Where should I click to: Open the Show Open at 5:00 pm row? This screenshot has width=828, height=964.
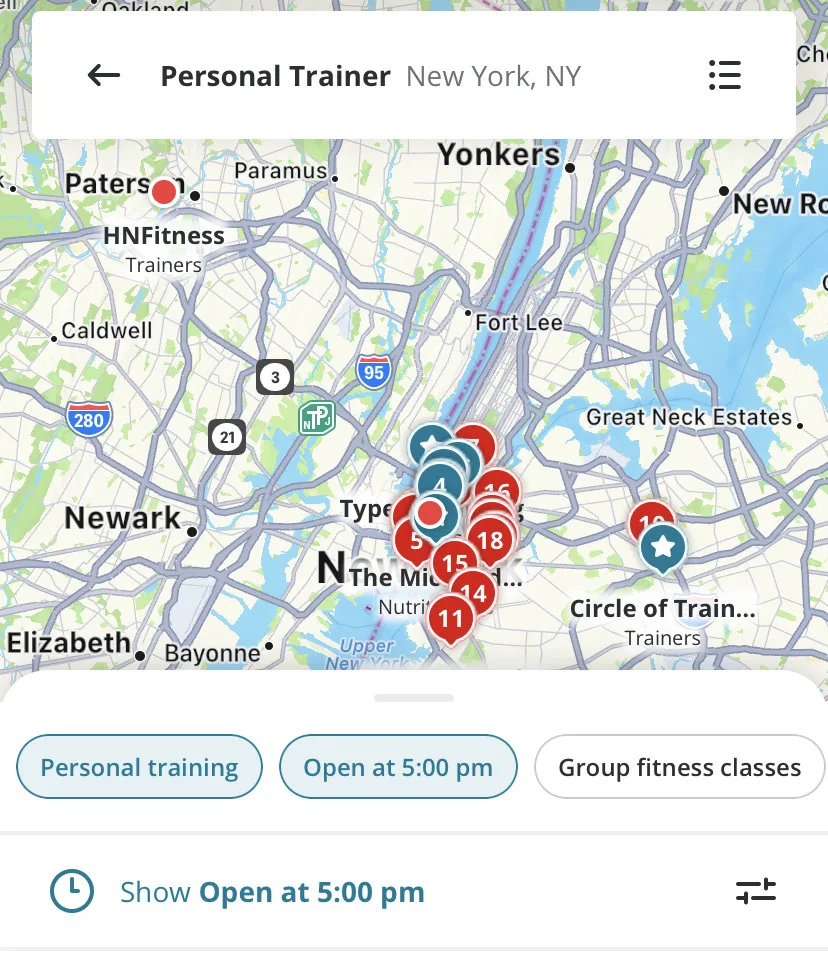point(272,892)
